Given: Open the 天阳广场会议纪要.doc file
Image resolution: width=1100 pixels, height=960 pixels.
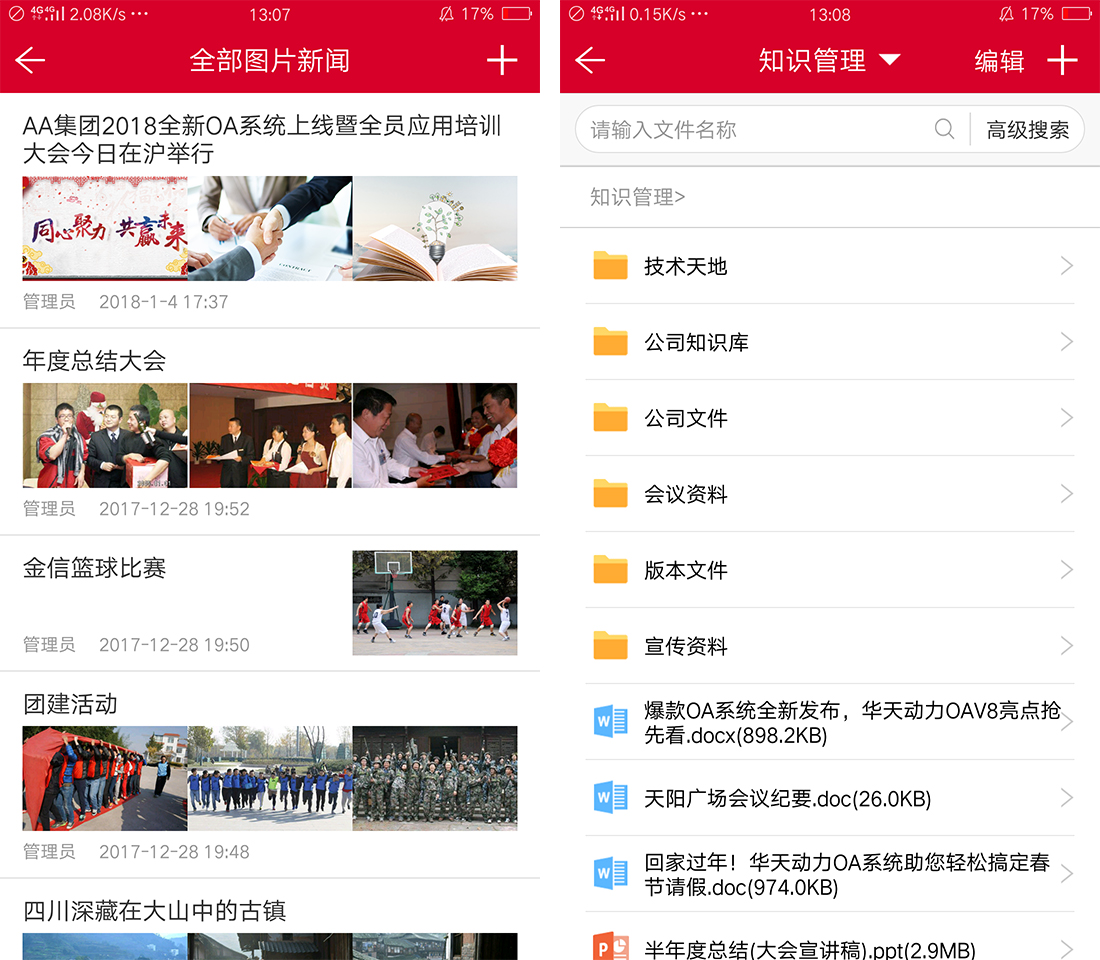Looking at the screenshot, I should (x=828, y=798).
